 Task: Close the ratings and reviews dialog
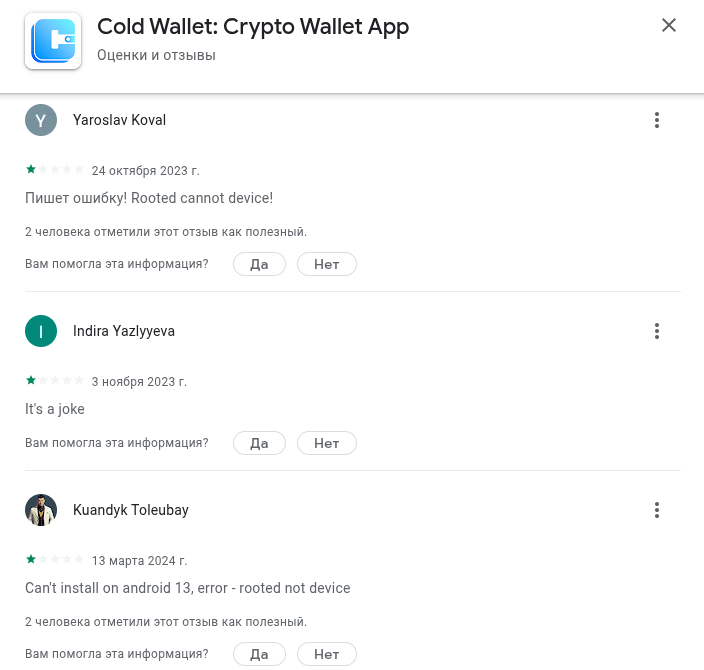669,26
